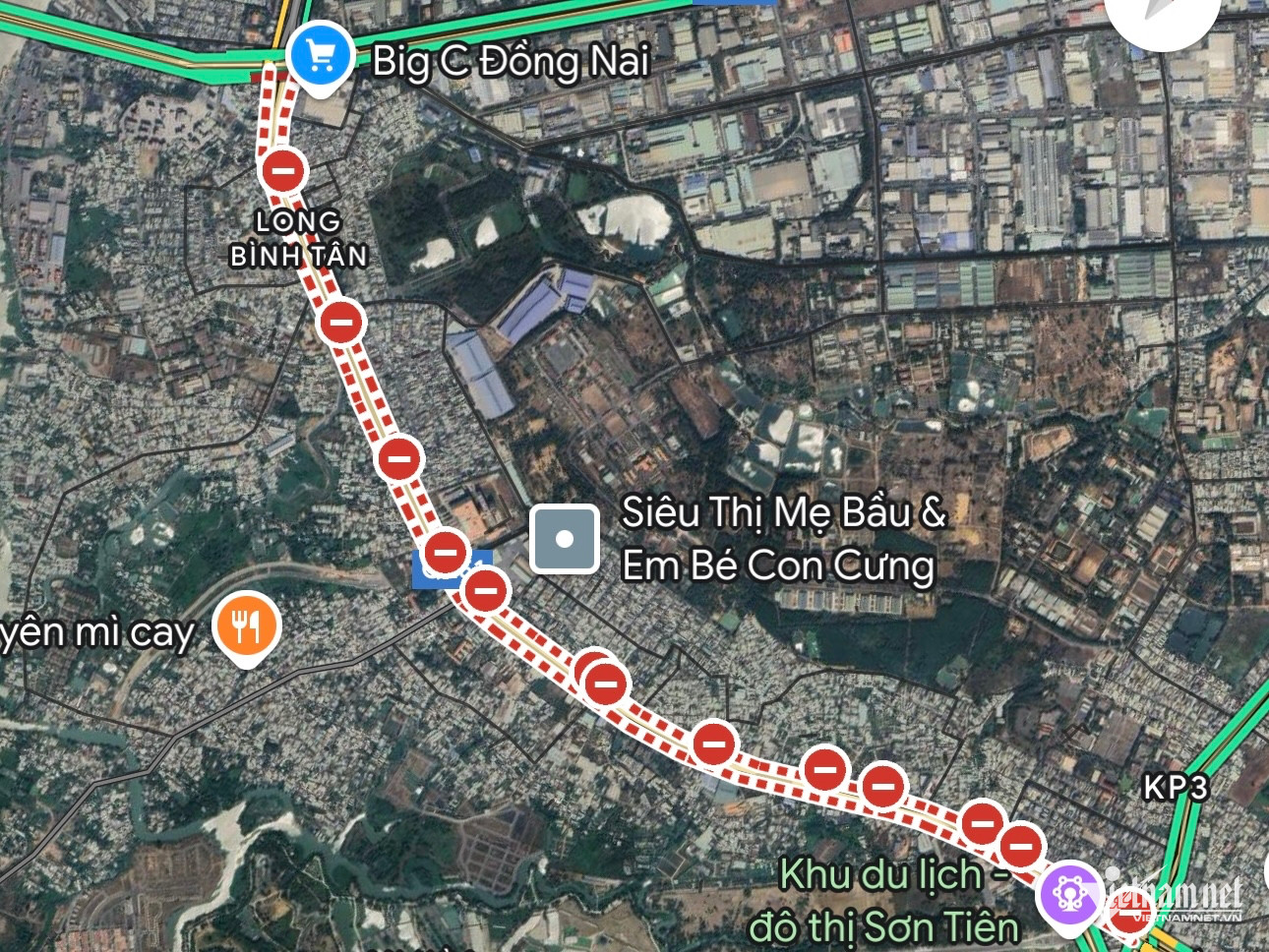Tap the road closure sign above Long Bình Tân

284,171
